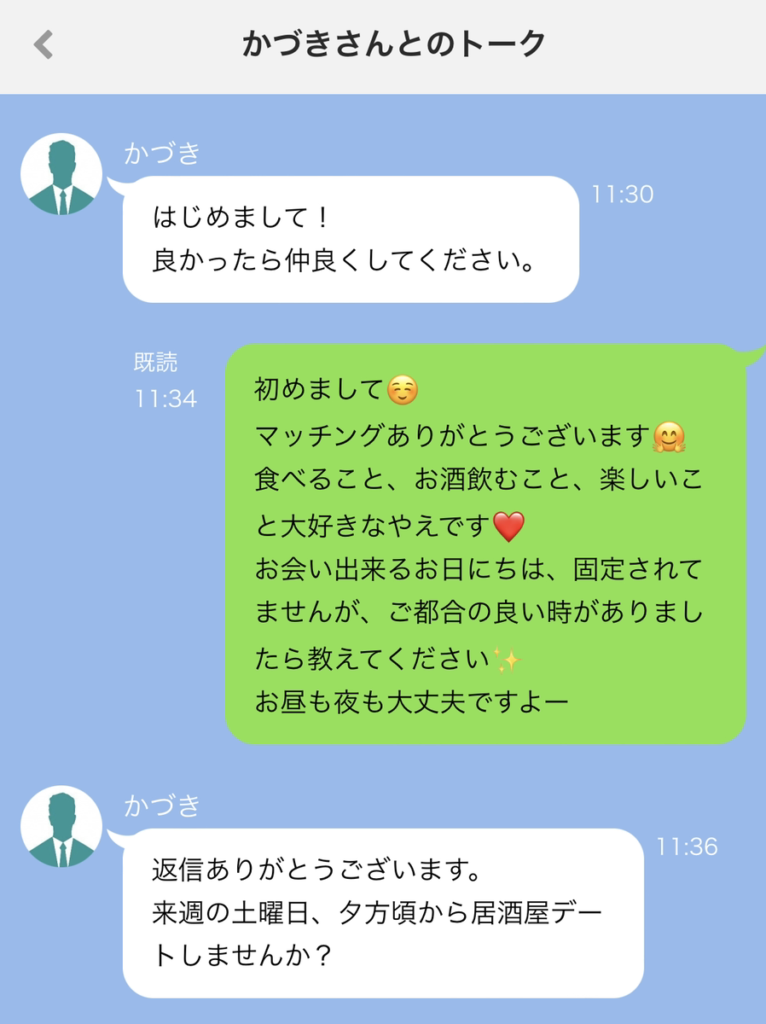Tap かづき's avatar beside the 返信ありがとうございます message
The height and width of the screenshot is (1024, 766).
pos(61,827)
